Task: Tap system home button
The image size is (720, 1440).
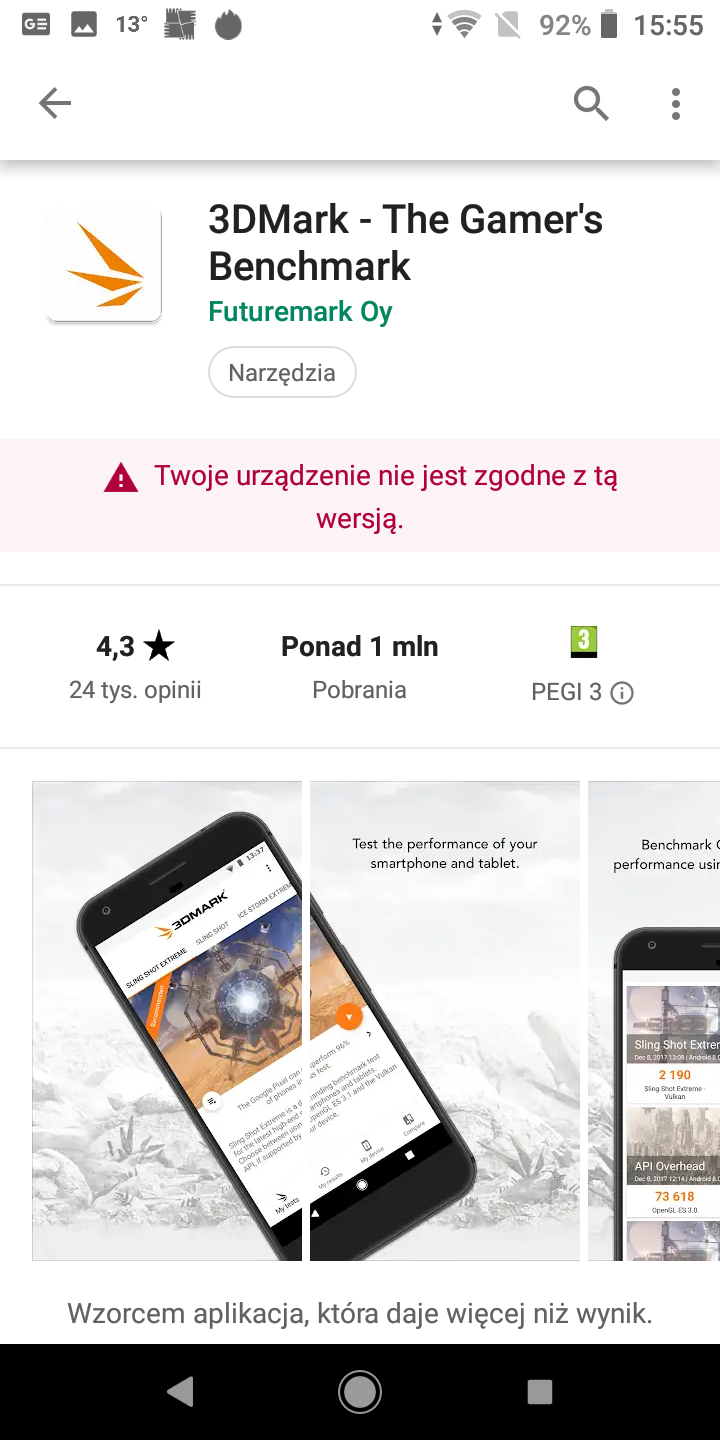Action: (360, 1391)
